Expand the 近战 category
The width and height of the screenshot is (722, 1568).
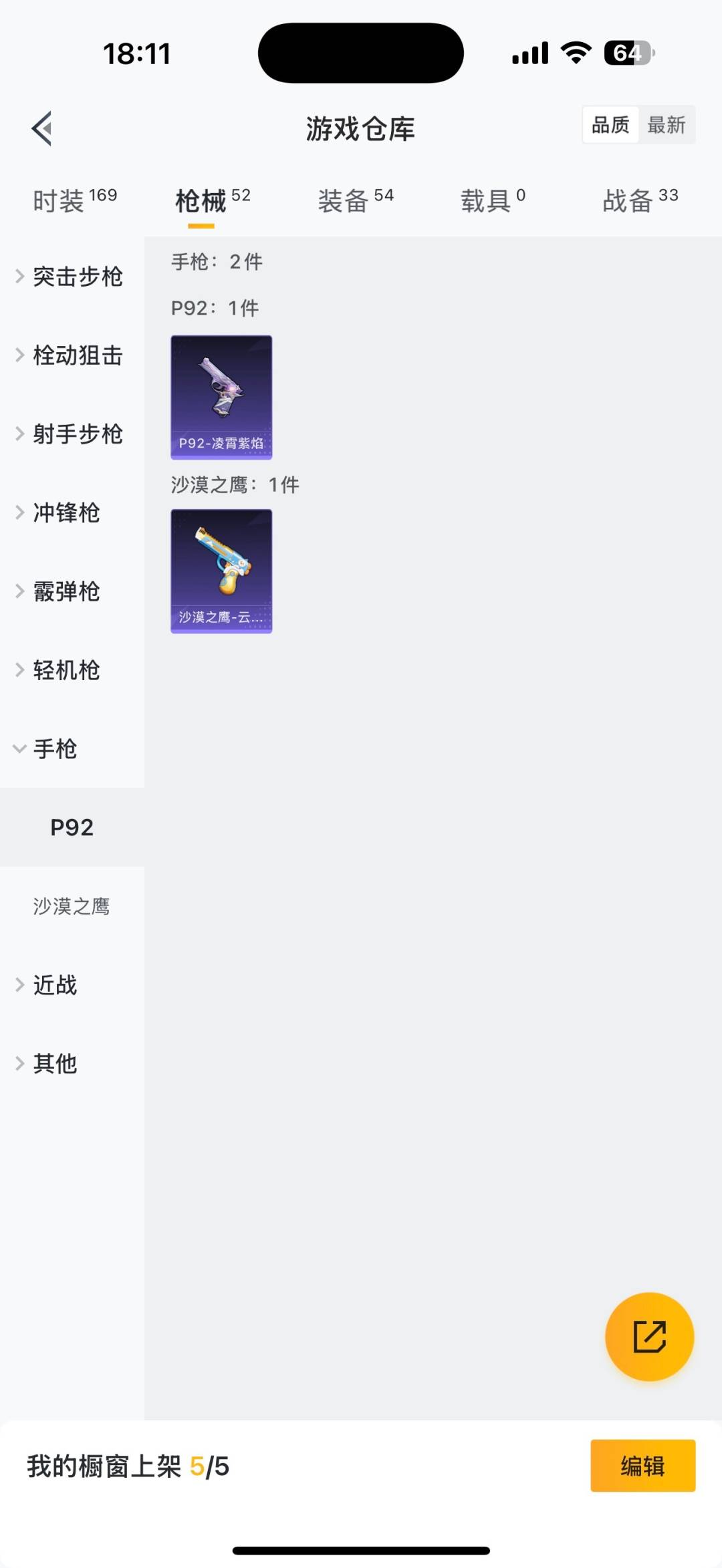[50, 985]
